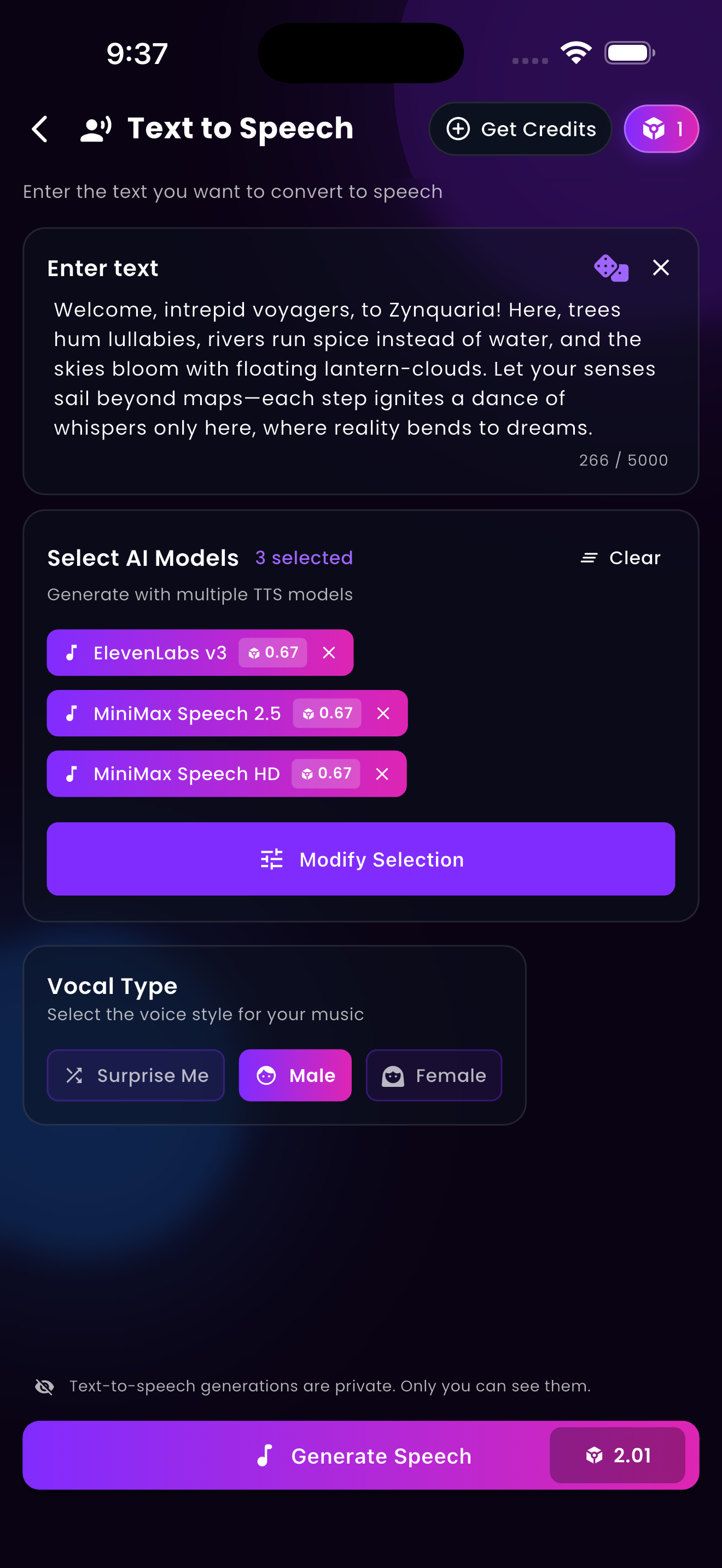Click the plus icon inside Get Credits
The width and height of the screenshot is (722, 1568).
pyautogui.click(x=458, y=128)
